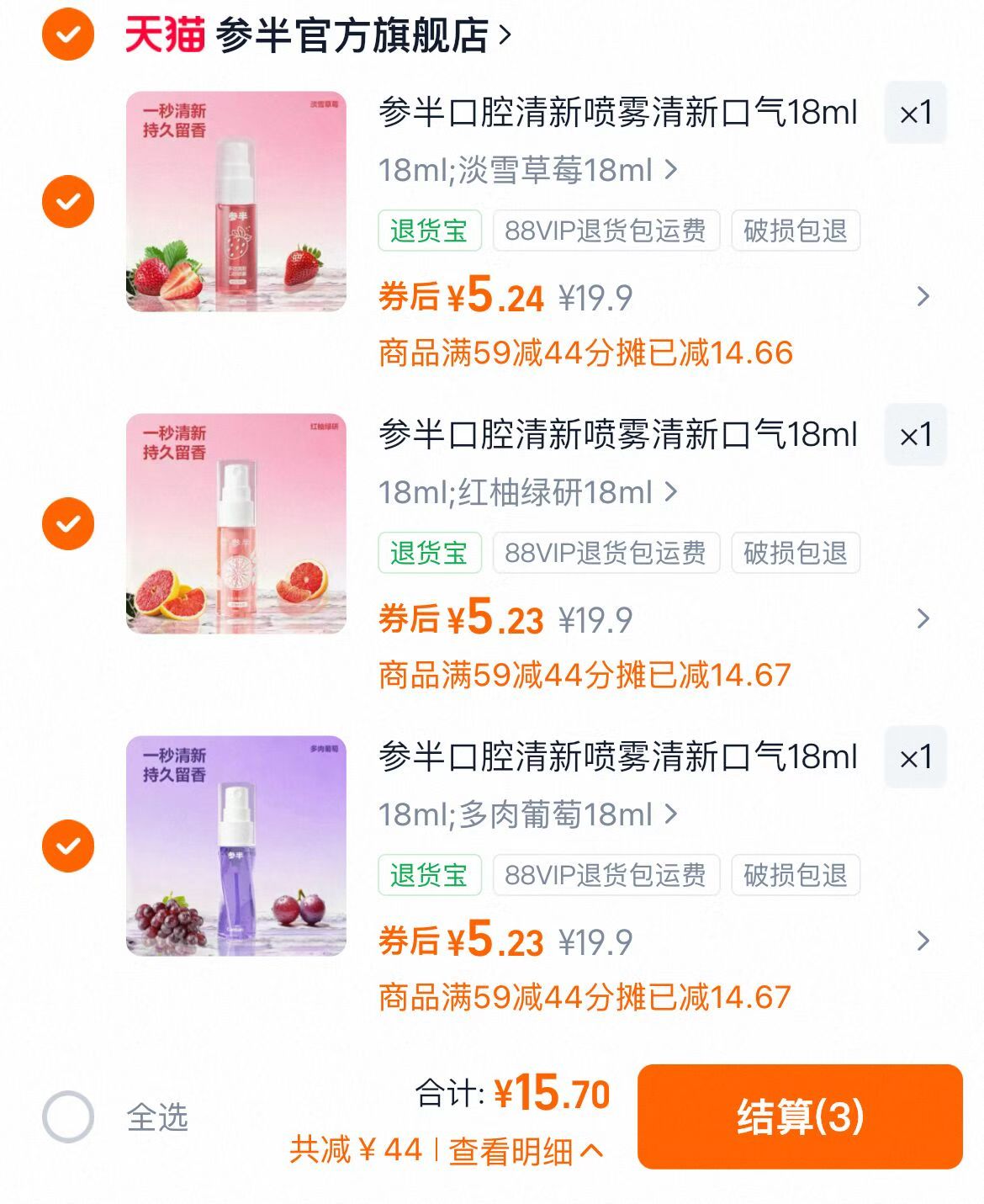Image resolution: width=984 pixels, height=1204 pixels.
Task: Click the 破损包退 badge on grape spray
Action: point(796,877)
